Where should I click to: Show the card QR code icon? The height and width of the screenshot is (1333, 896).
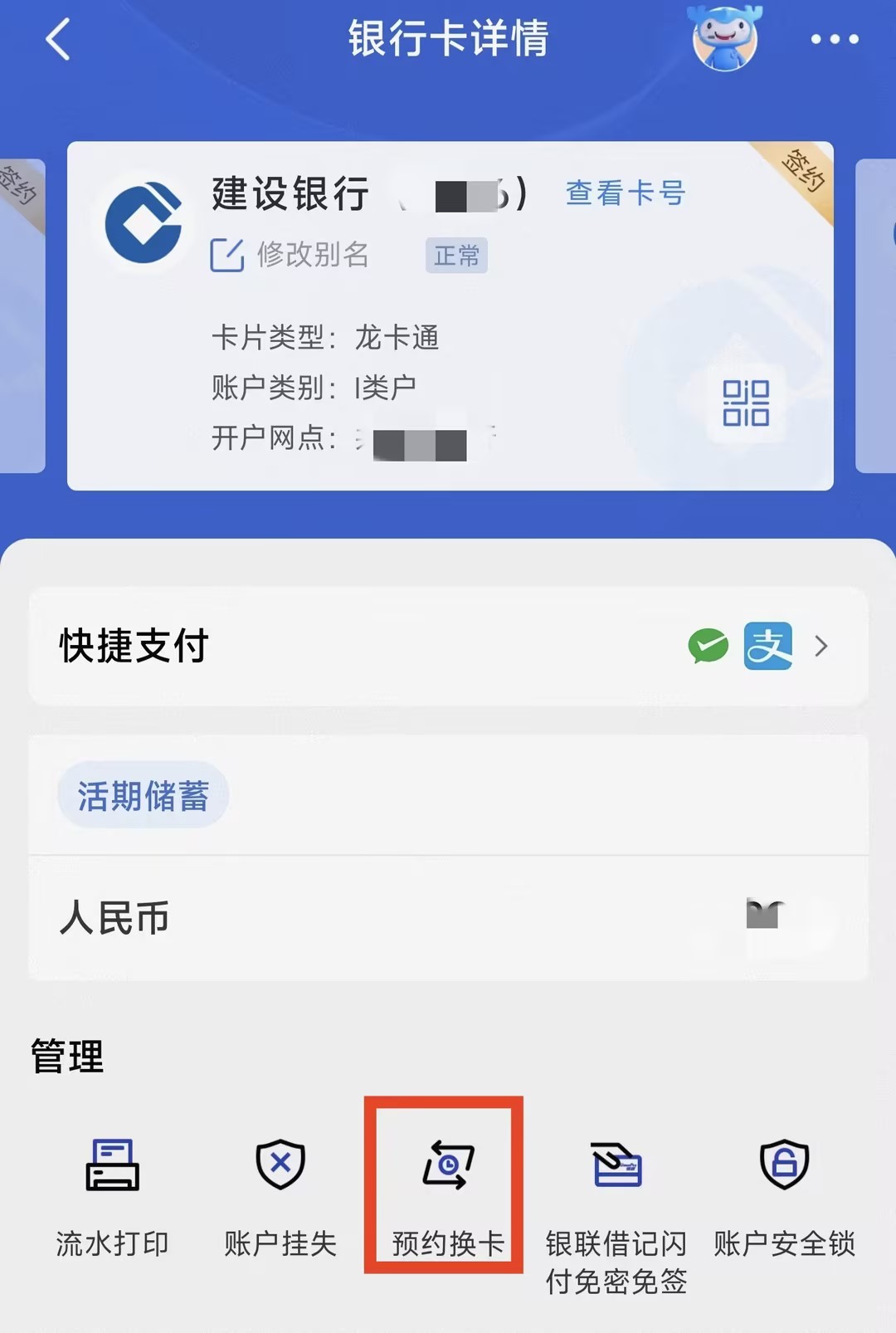click(745, 403)
